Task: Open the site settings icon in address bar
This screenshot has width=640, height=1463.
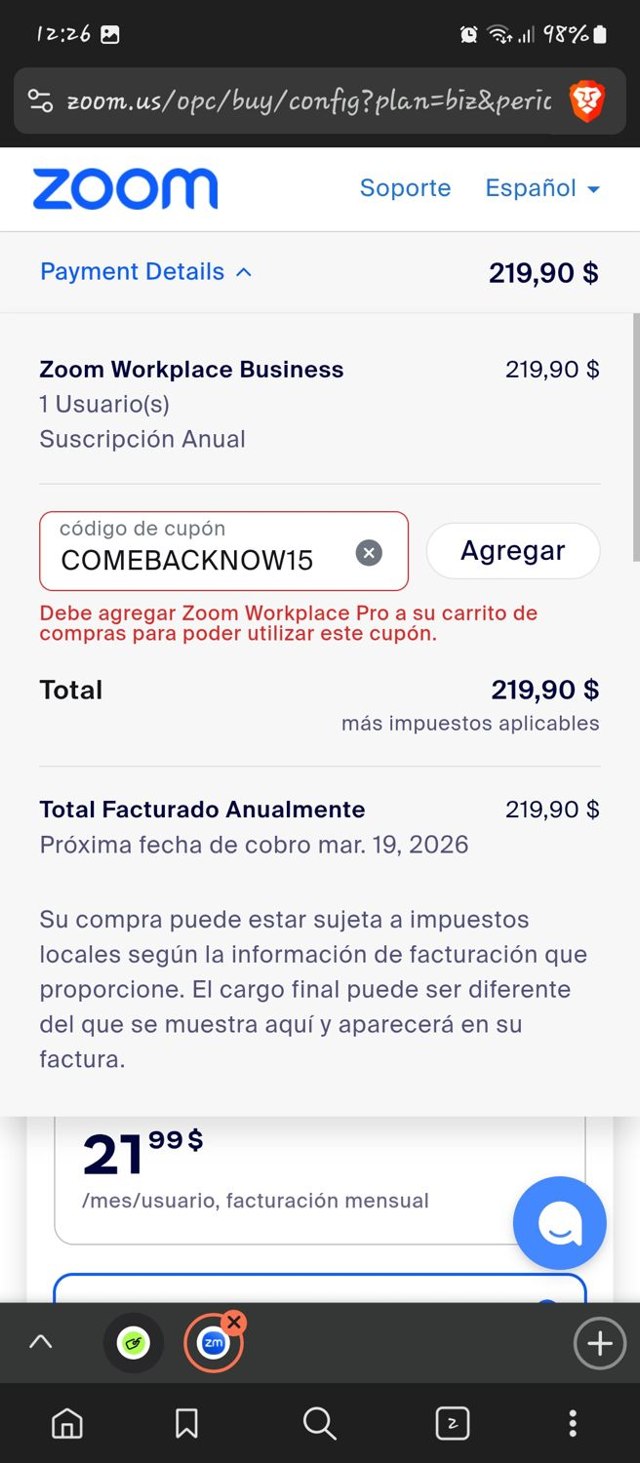Action: (x=40, y=101)
